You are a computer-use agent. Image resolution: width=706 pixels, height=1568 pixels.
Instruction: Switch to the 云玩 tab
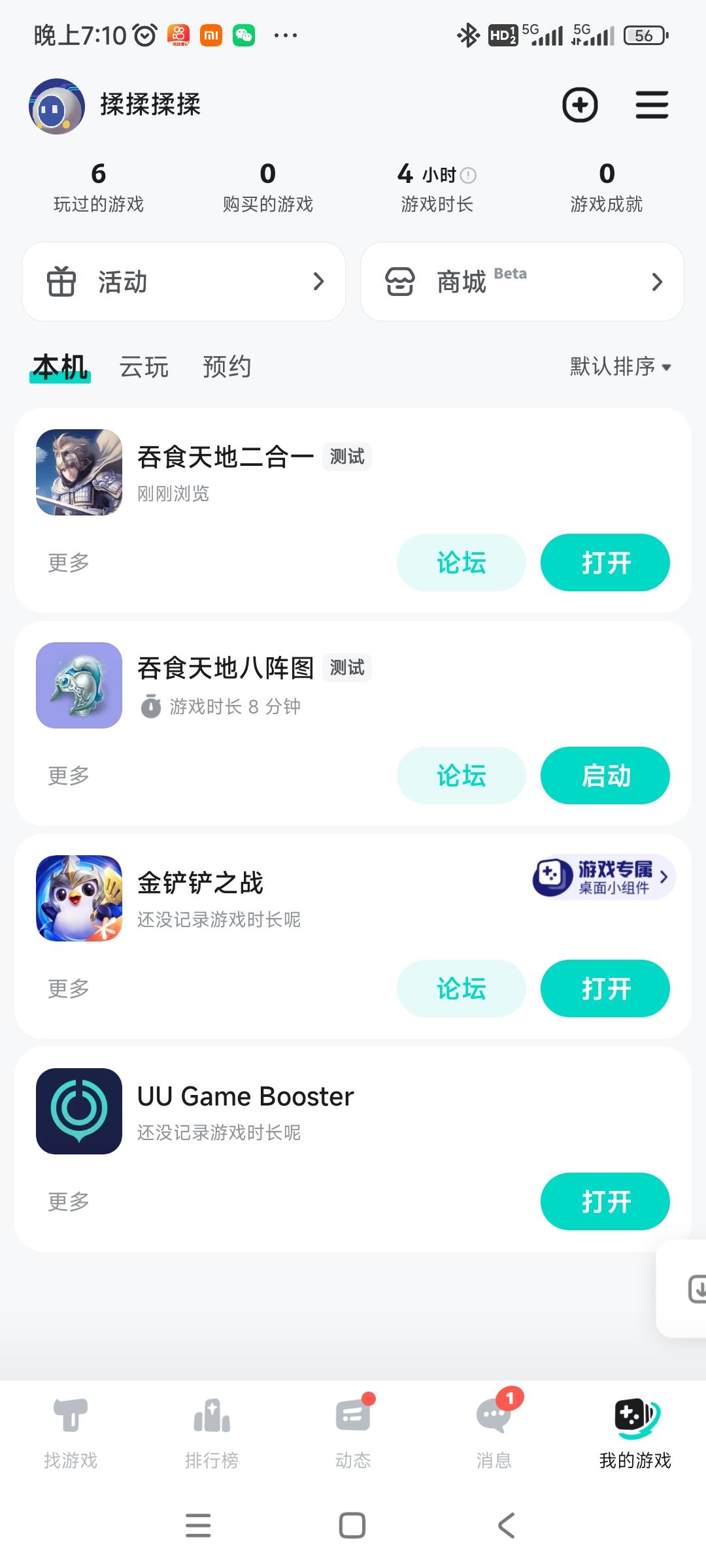click(144, 367)
